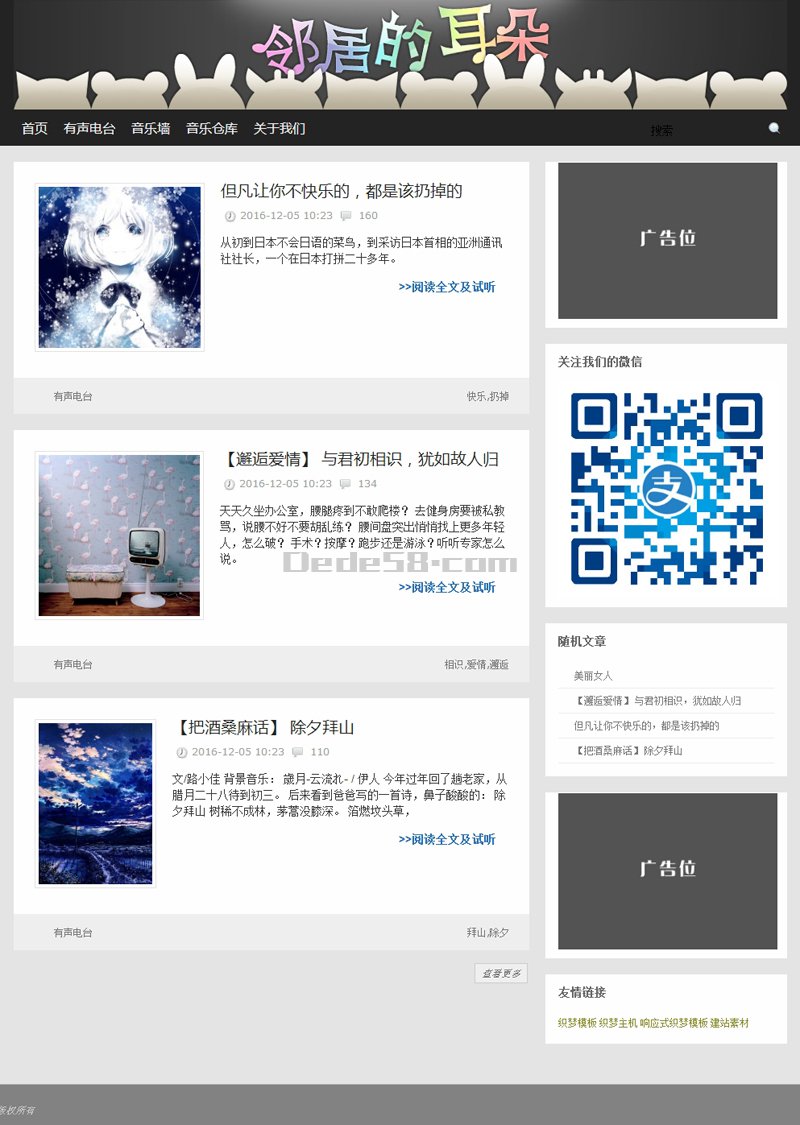This screenshot has width=800, height=1125.
Task: Click the 查看更多 button
Action: click(x=500, y=972)
